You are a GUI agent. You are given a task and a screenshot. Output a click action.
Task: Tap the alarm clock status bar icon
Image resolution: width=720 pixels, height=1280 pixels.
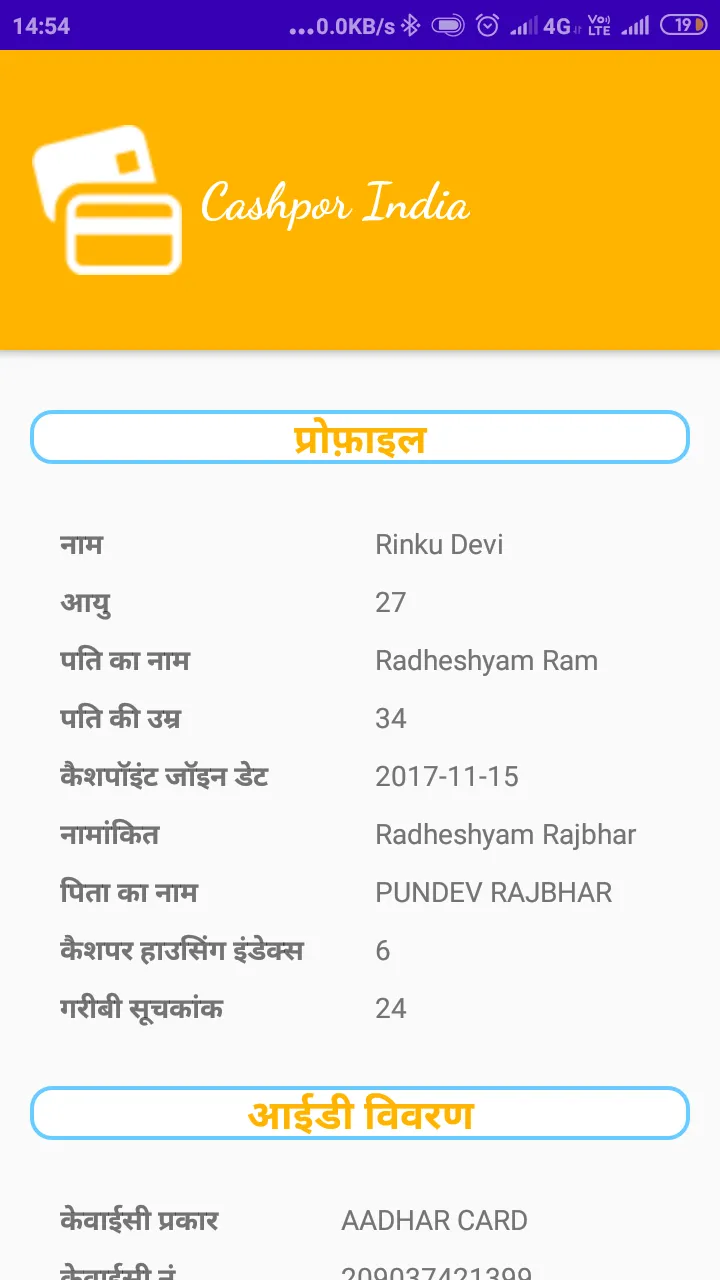487,25
